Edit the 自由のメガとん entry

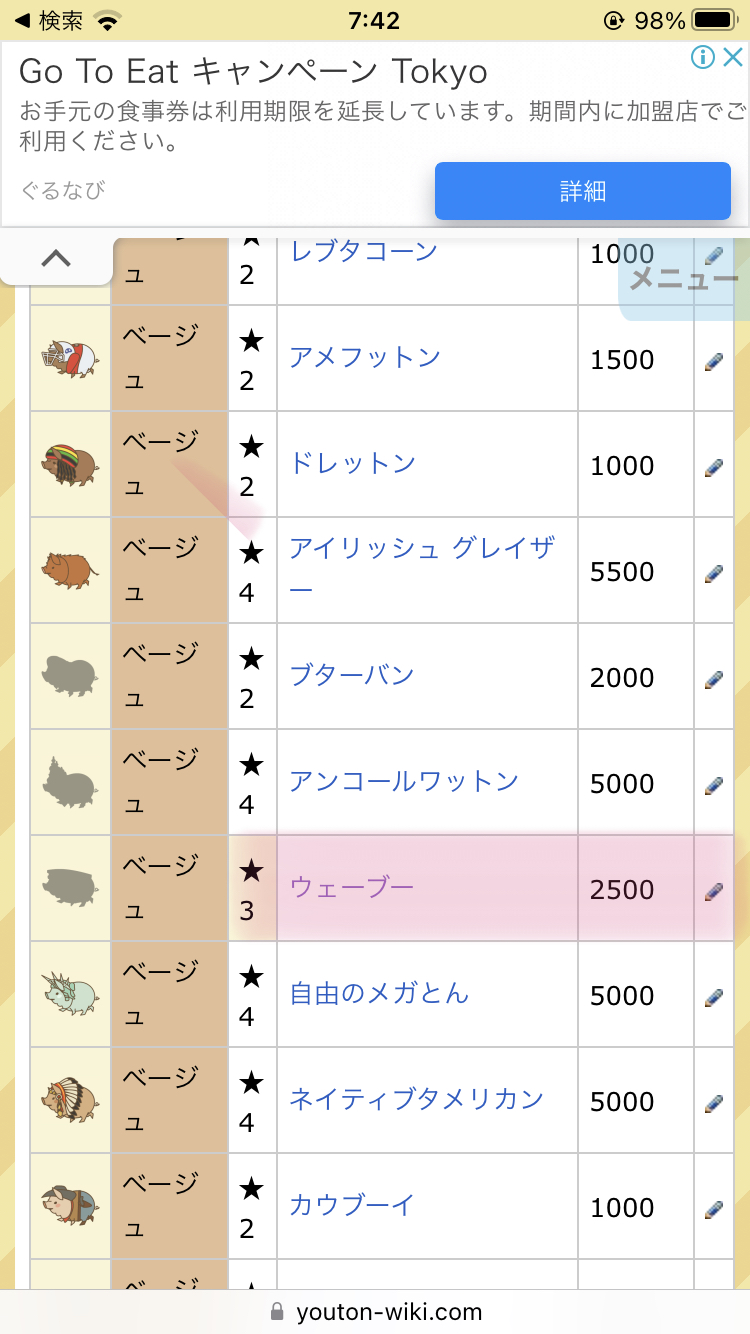[x=714, y=997]
